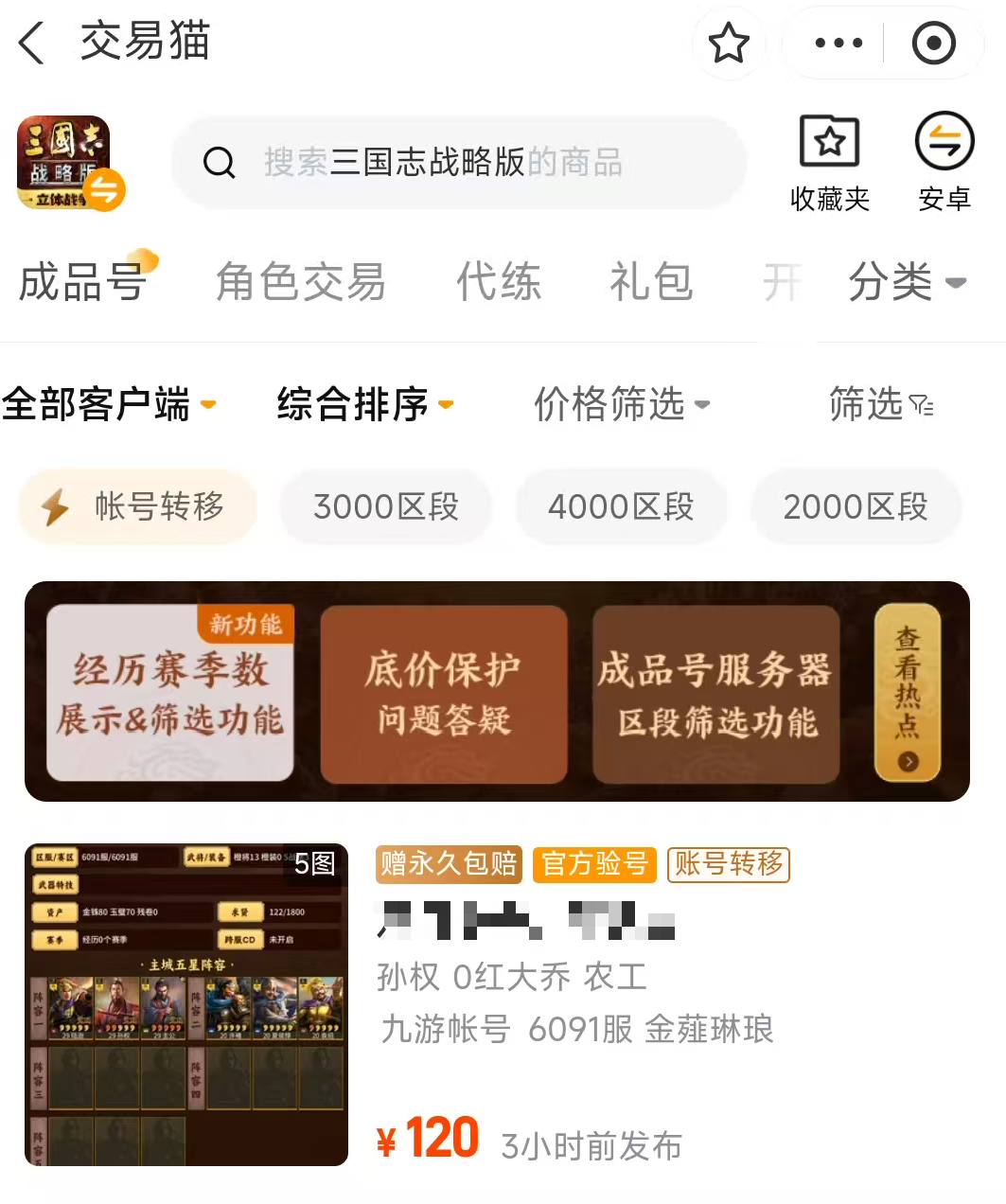Tap the lightning icon on 帐号转移 chip
This screenshot has width=1006, height=1204.
(x=53, y=507)
